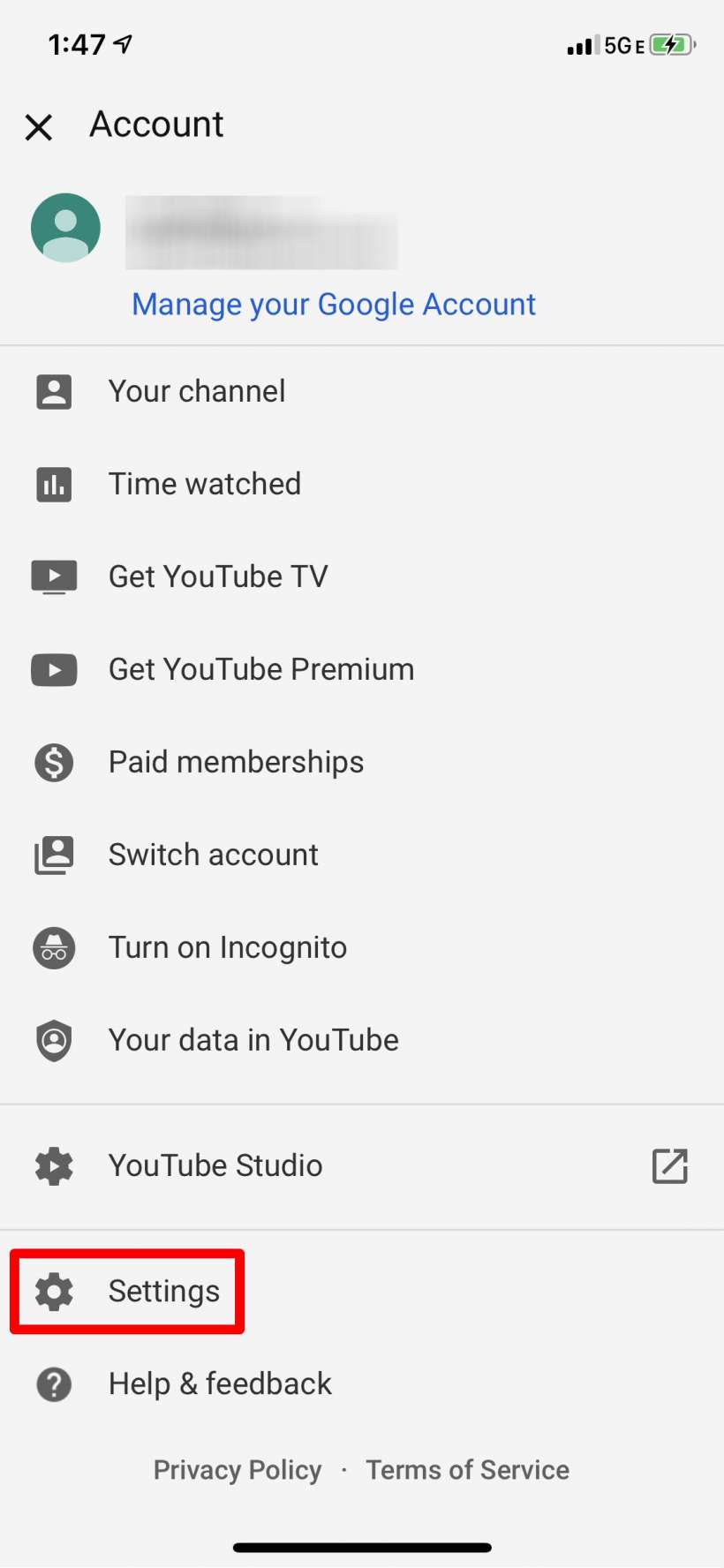Viewport: 724px width, 1568px height.
Task: Read the Privacy Policy
Action: click(238, 1470)
